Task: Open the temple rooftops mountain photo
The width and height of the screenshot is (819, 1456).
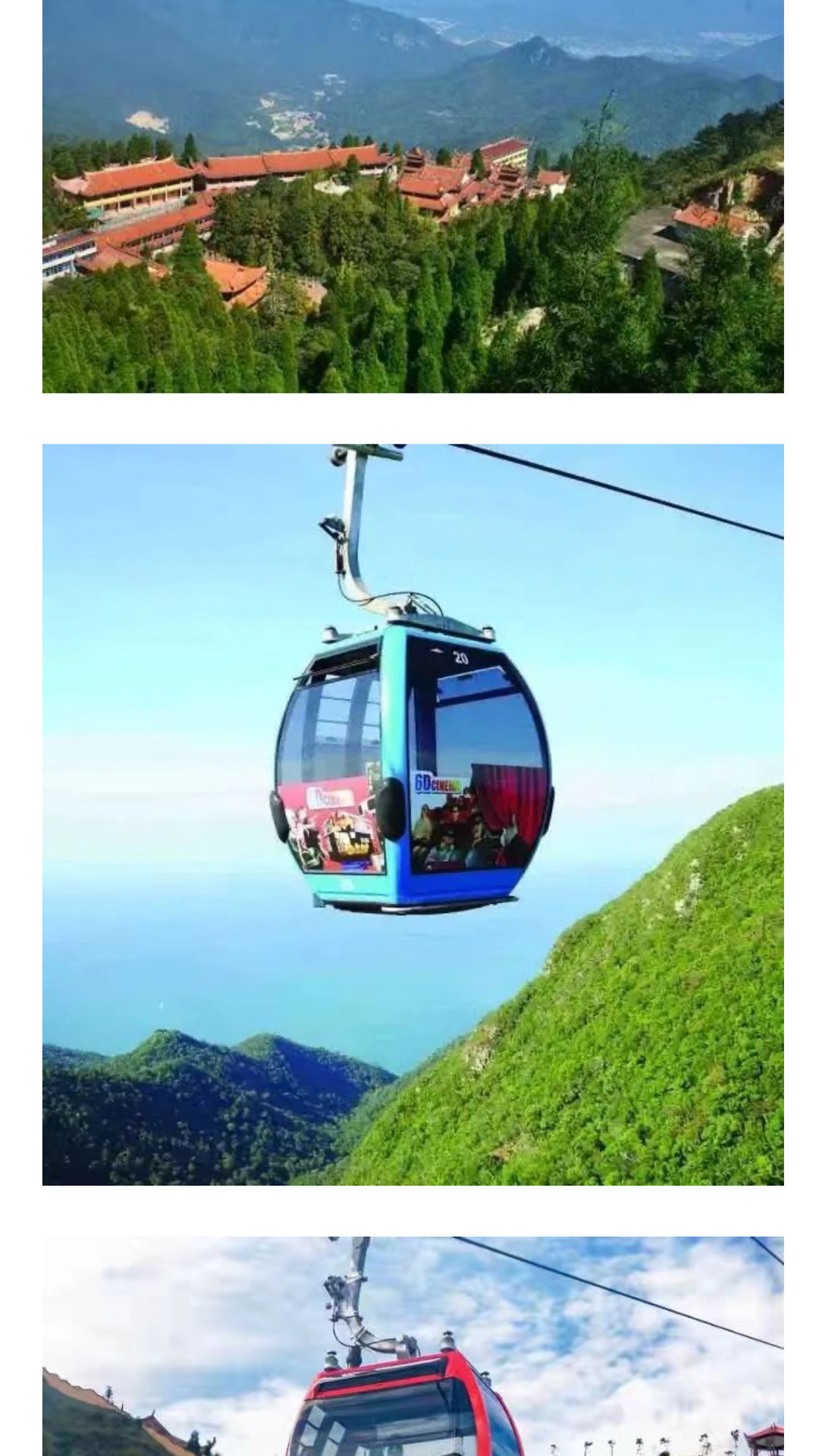Action: tap(413, 196)
